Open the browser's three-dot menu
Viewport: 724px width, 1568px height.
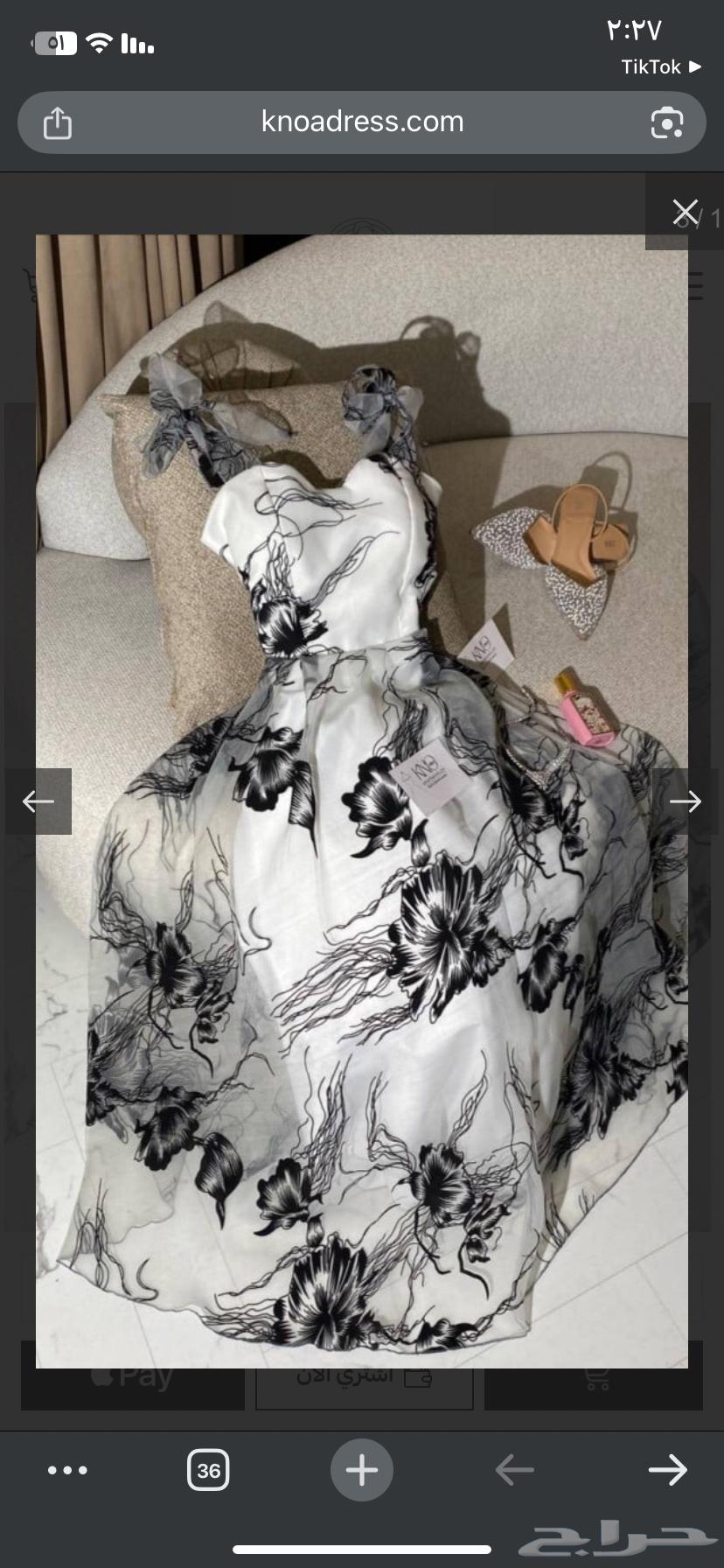point(67,1470)
